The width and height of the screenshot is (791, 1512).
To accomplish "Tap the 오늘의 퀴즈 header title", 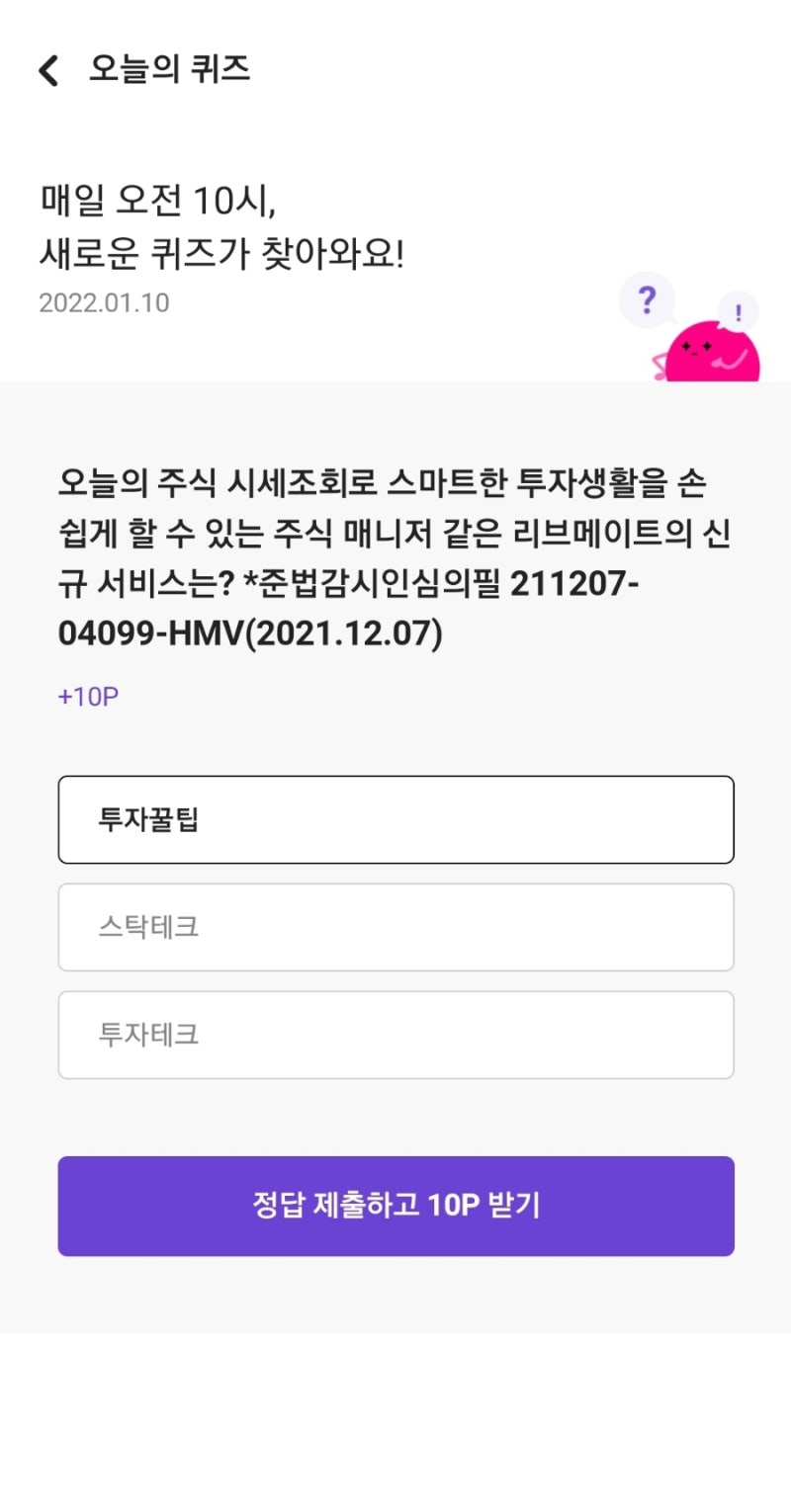I will tap(168, 70).
